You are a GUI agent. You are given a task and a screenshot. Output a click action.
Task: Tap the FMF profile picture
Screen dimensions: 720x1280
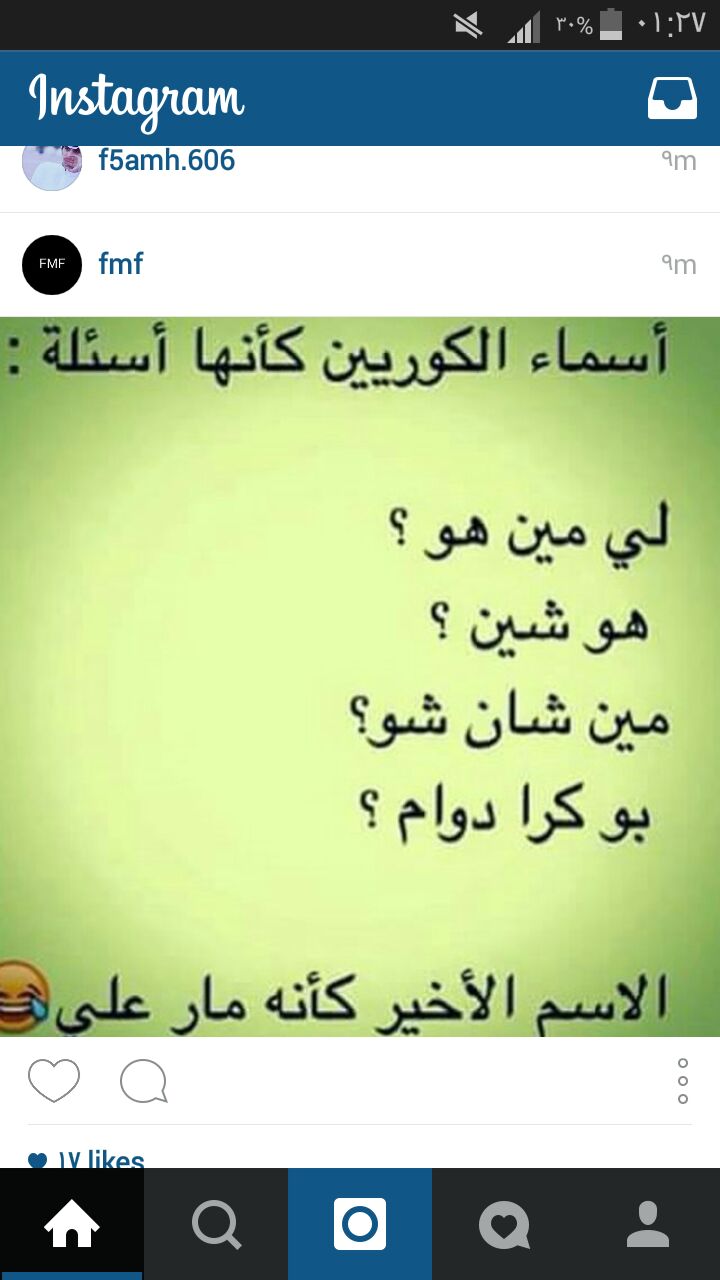(52, 265)
